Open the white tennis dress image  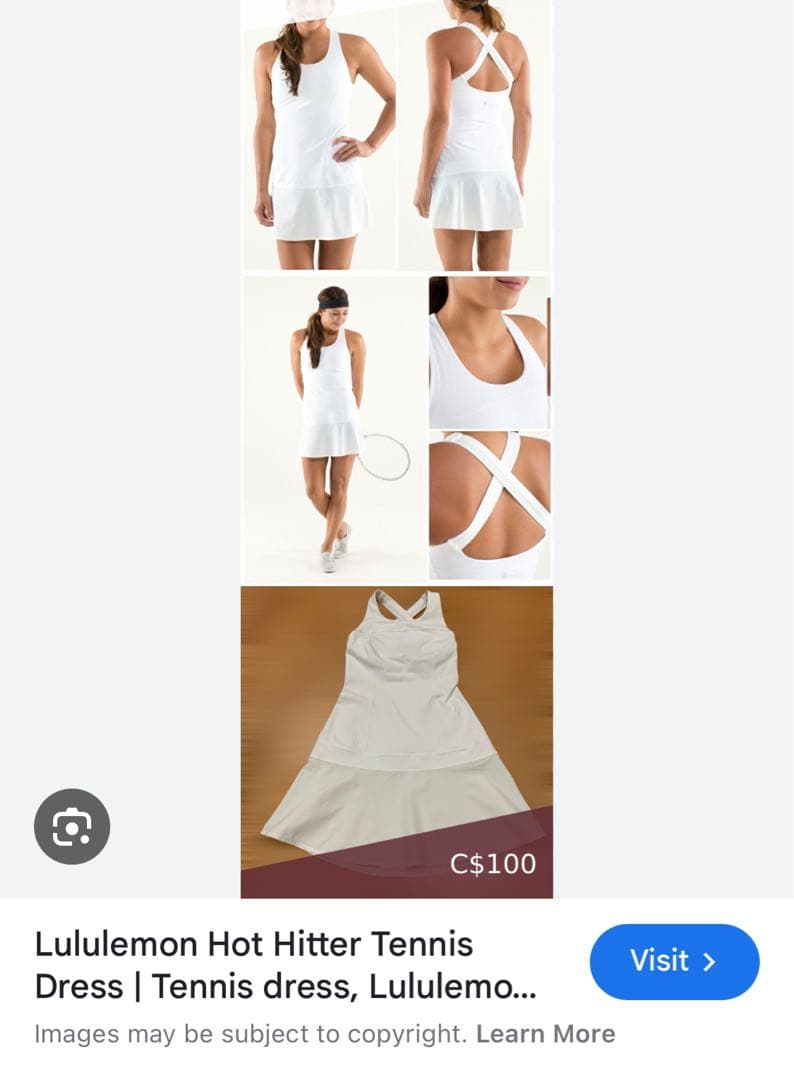396,450
